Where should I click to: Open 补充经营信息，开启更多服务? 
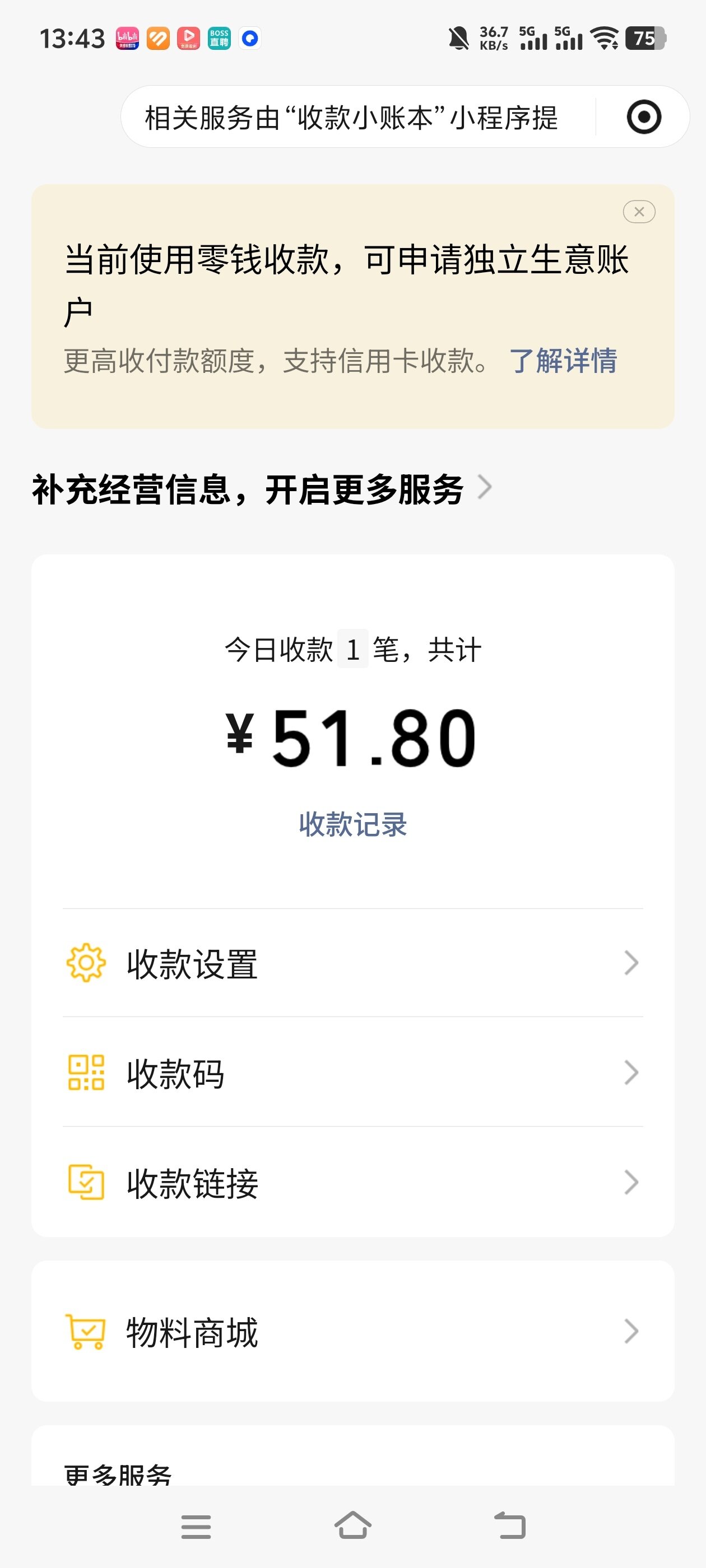[262, 489]
